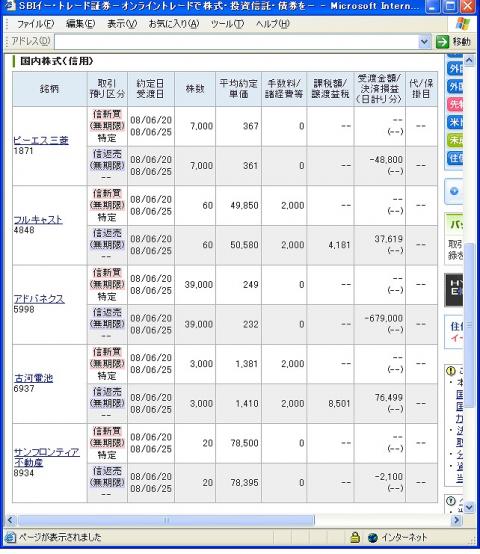The width and height of the screenshot is (480, 554).
Task: Click the horizontal scrollbar right arrow
Action: [x=456, y=520]
